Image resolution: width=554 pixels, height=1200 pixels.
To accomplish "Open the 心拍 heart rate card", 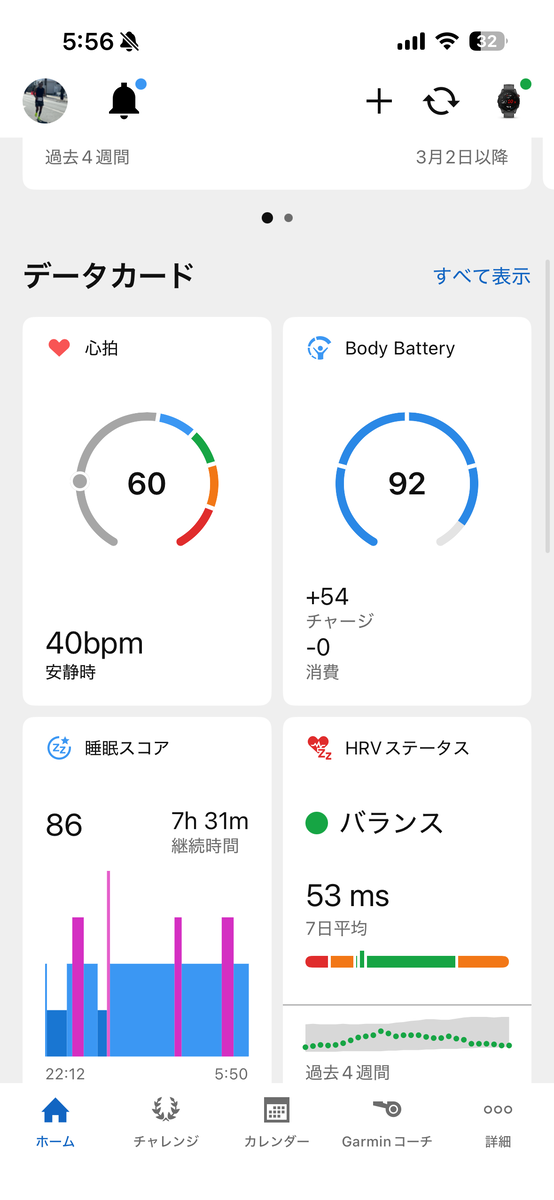I will click(147, 511).
